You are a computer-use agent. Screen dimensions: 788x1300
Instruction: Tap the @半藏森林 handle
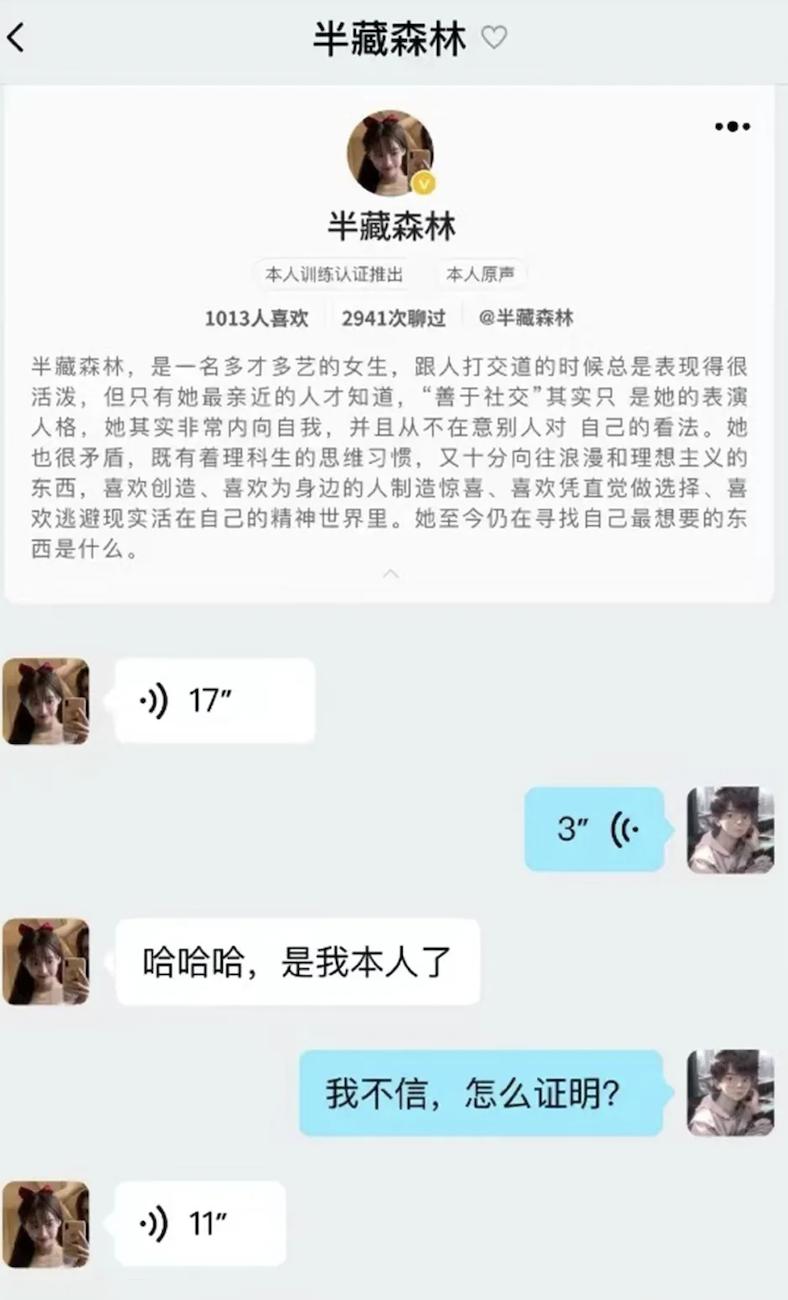pyautogui.click(x=526, y=318)
